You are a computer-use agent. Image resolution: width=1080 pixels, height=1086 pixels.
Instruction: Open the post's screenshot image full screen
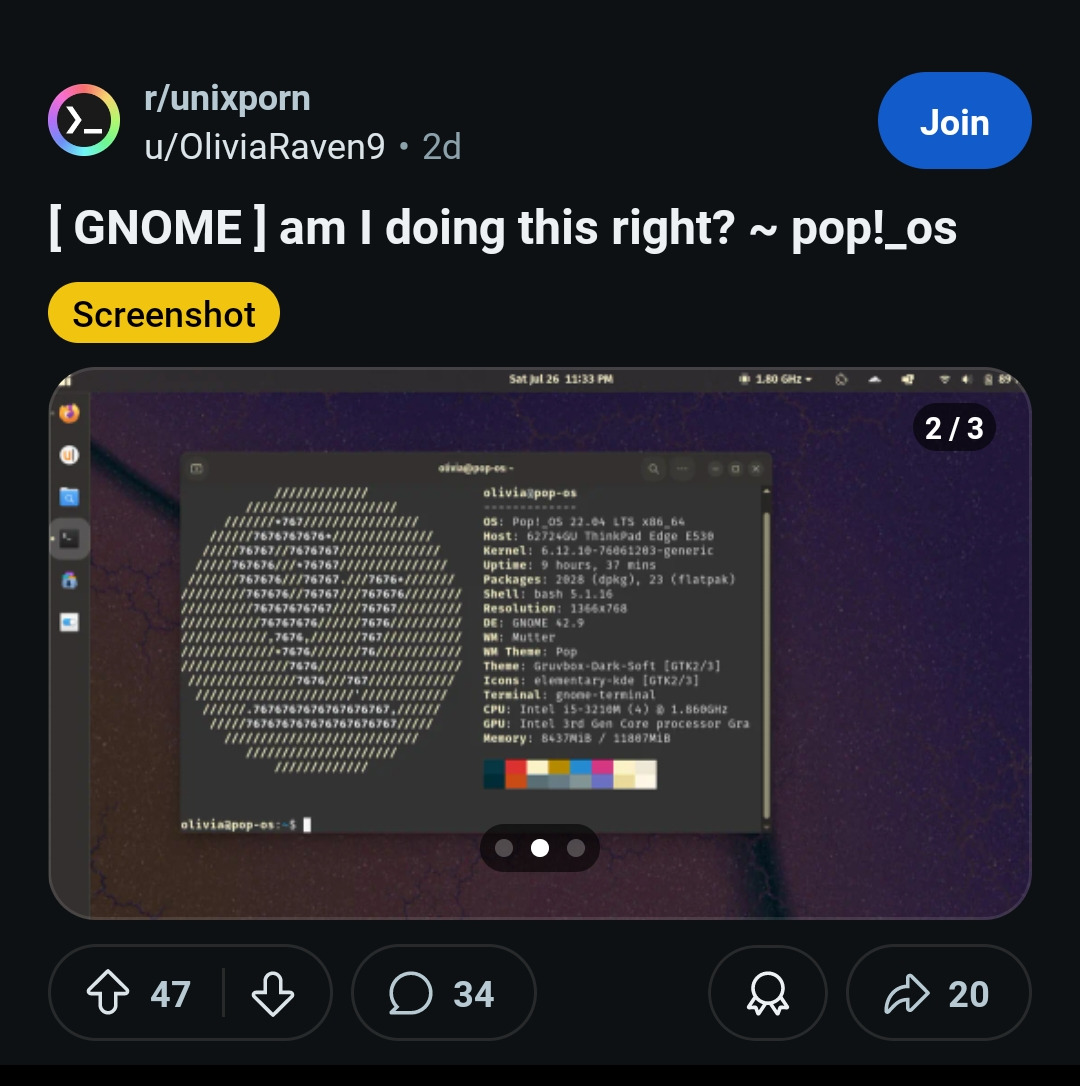click(540, 640)
